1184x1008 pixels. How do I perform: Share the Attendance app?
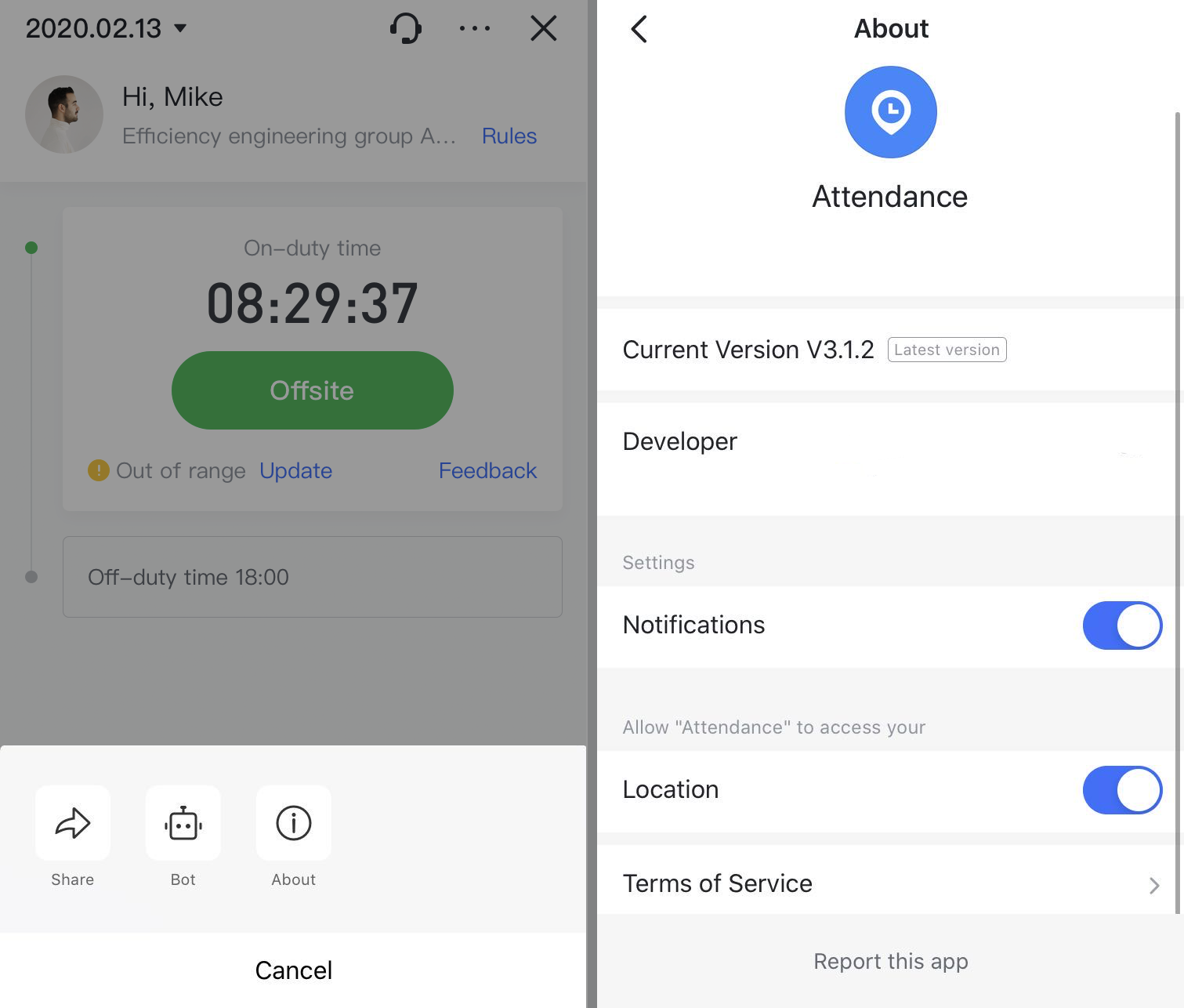click(73, 825)
